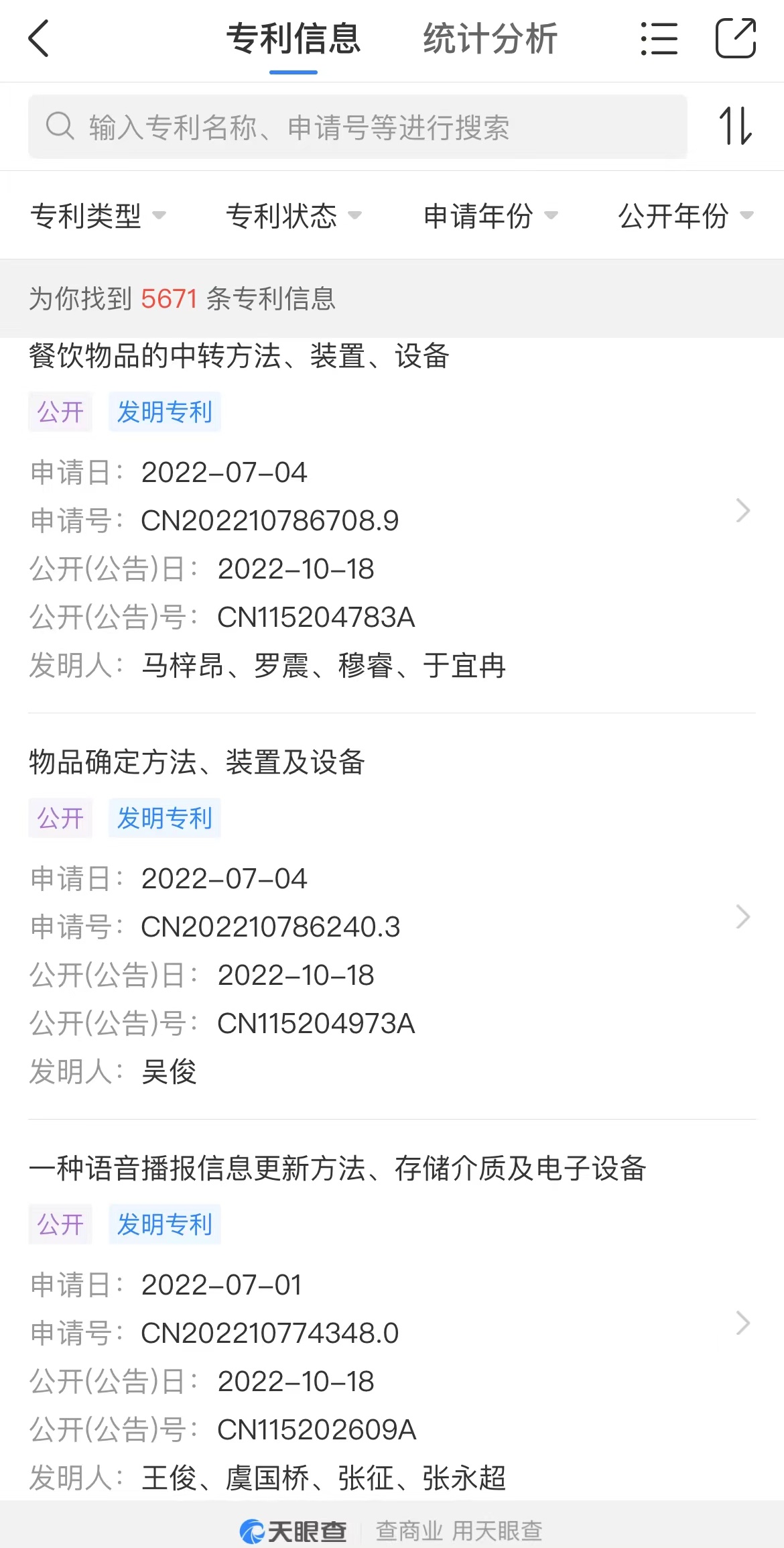Viewport: 784px width, 1548px height.
Task: Toggle the sort order arrows
Action: click(x=735, y=126)
